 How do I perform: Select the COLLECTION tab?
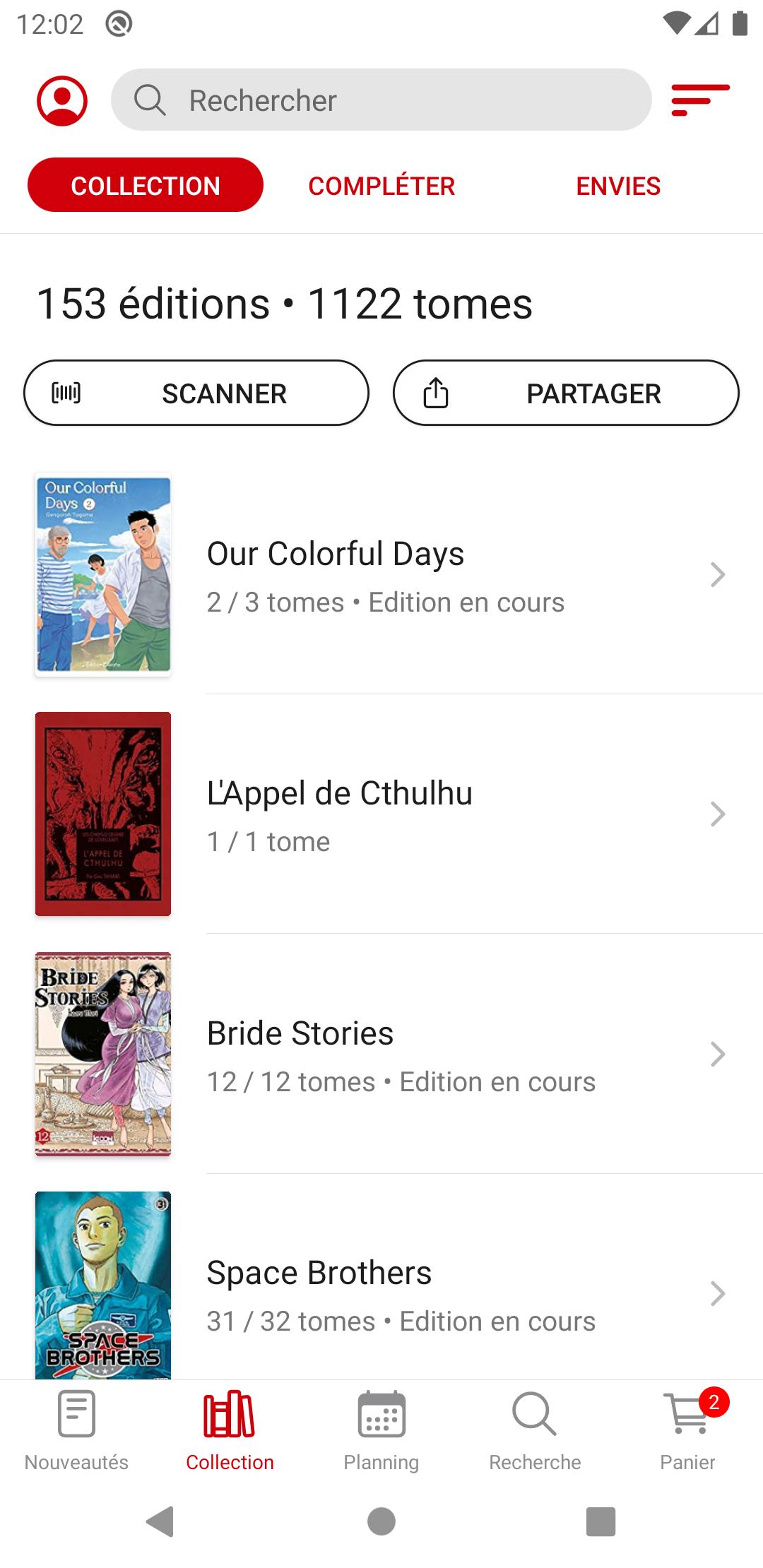tap(145, 185)
